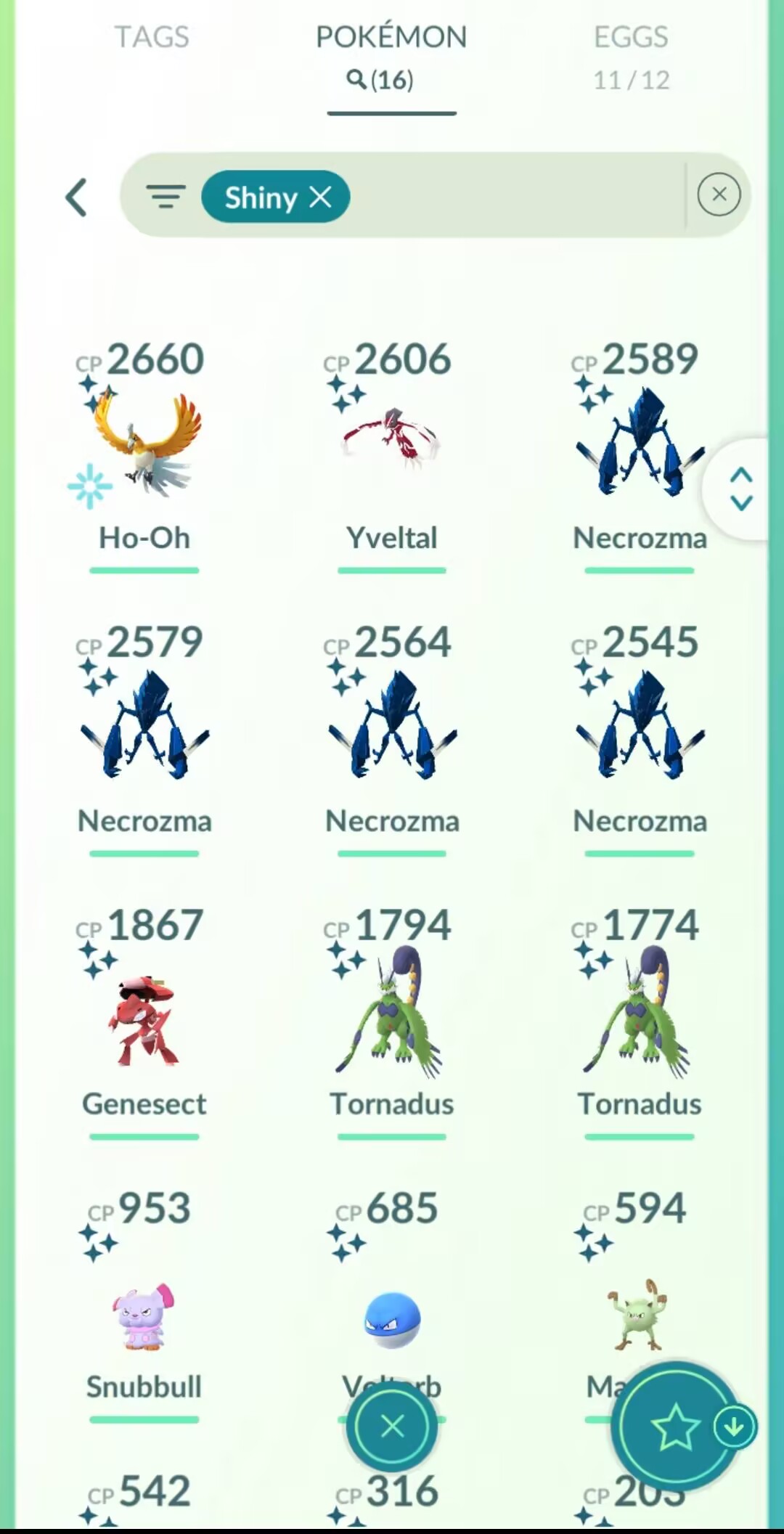Go back with the left arrow
The image size is (784, 1534).
(x=77, y=197)
